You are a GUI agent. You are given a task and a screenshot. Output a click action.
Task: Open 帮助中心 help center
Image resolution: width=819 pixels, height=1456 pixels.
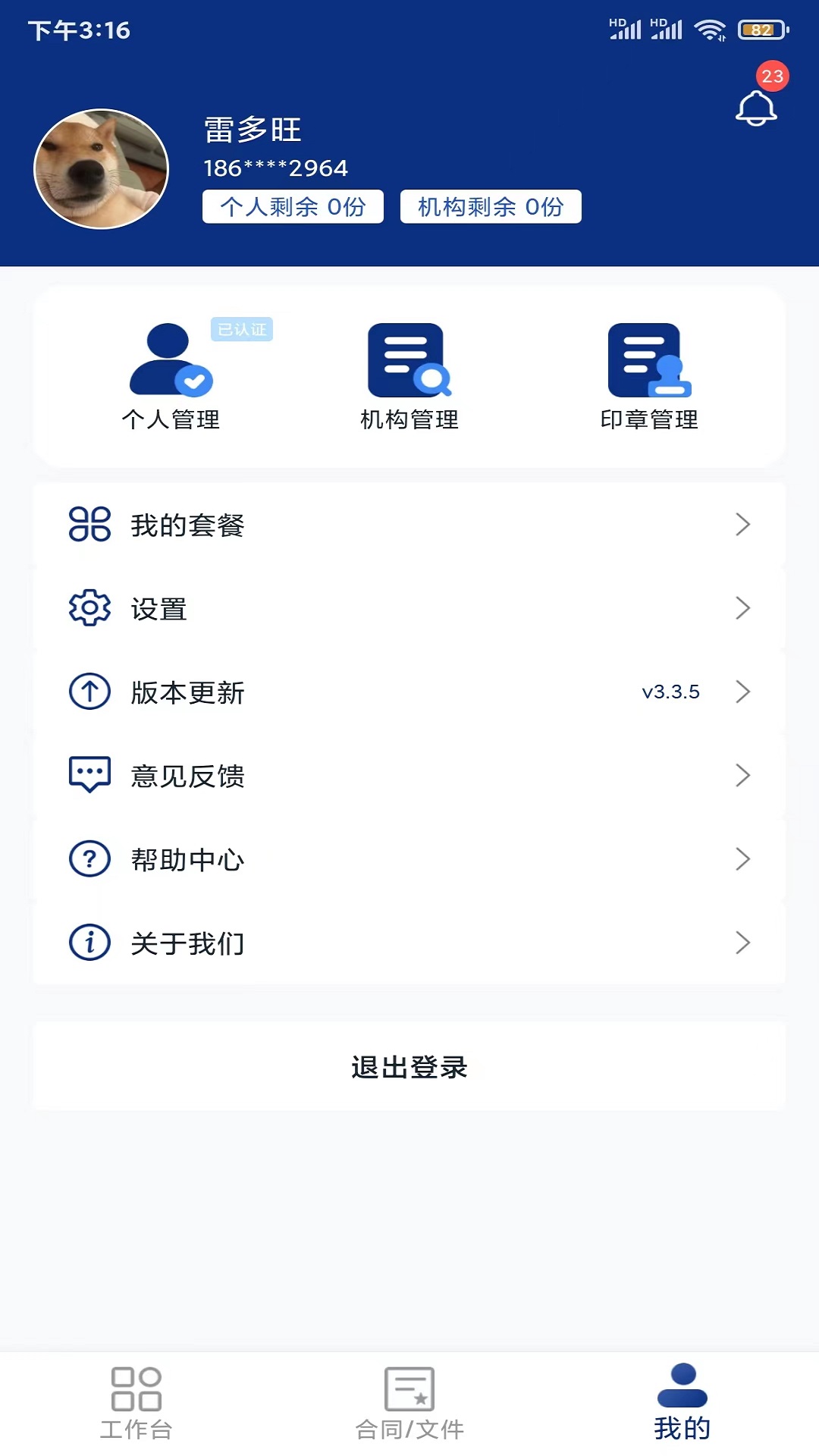pos(409,859)
